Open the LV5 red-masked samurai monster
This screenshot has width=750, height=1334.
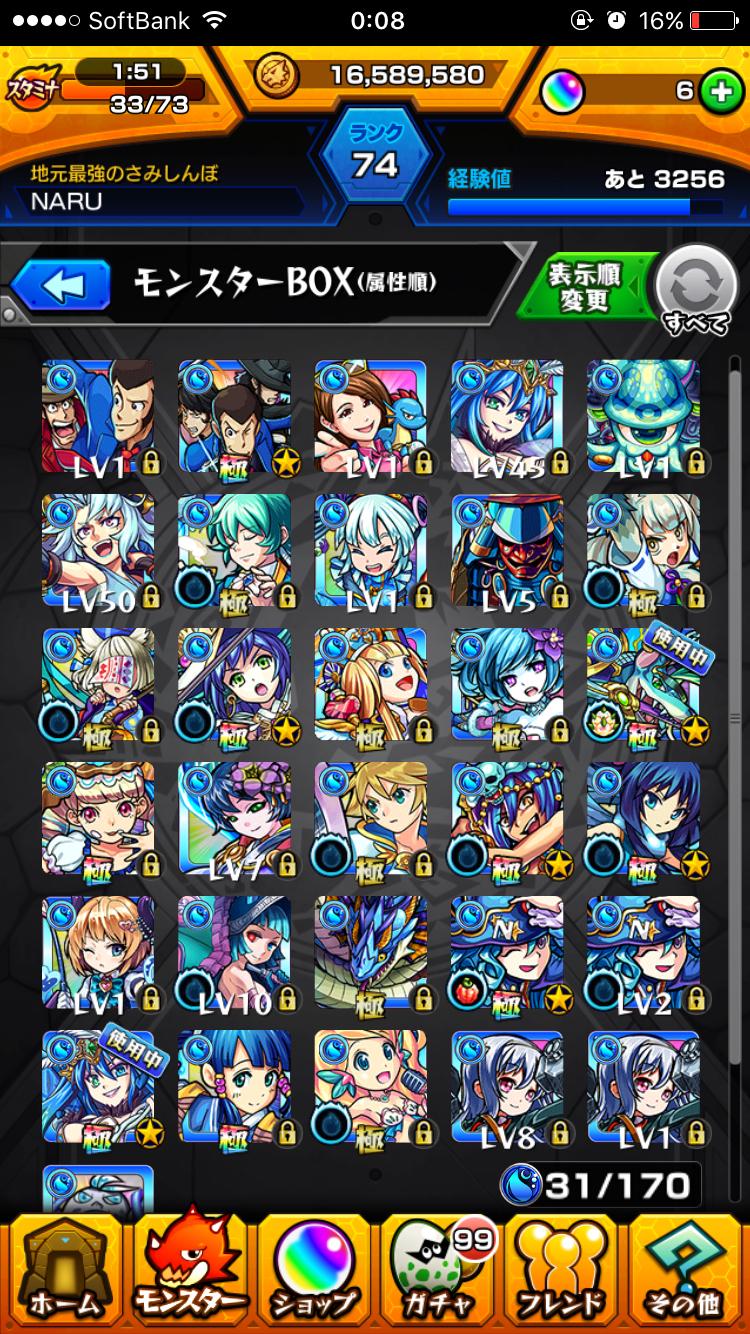[x=507, y=550]
